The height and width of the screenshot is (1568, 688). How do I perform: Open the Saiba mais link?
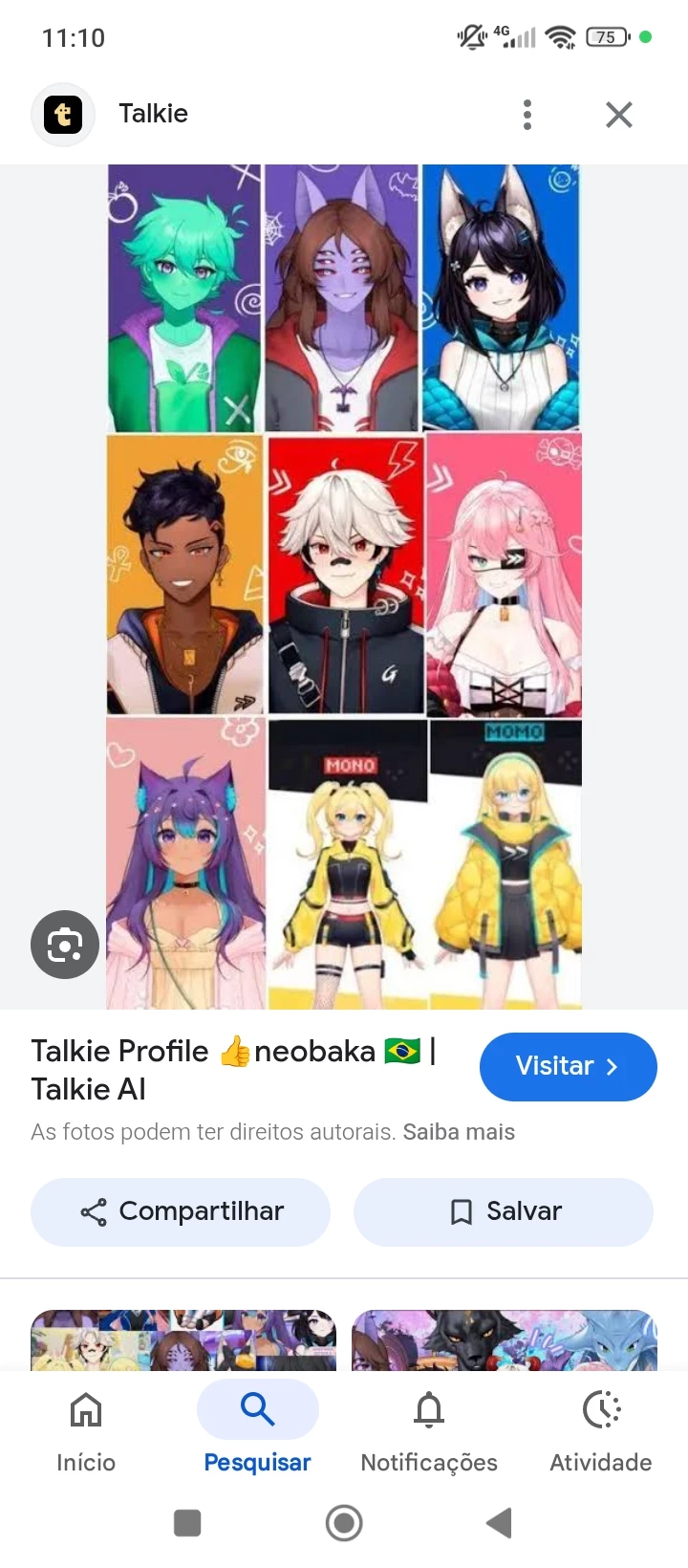click(459, 1132)
